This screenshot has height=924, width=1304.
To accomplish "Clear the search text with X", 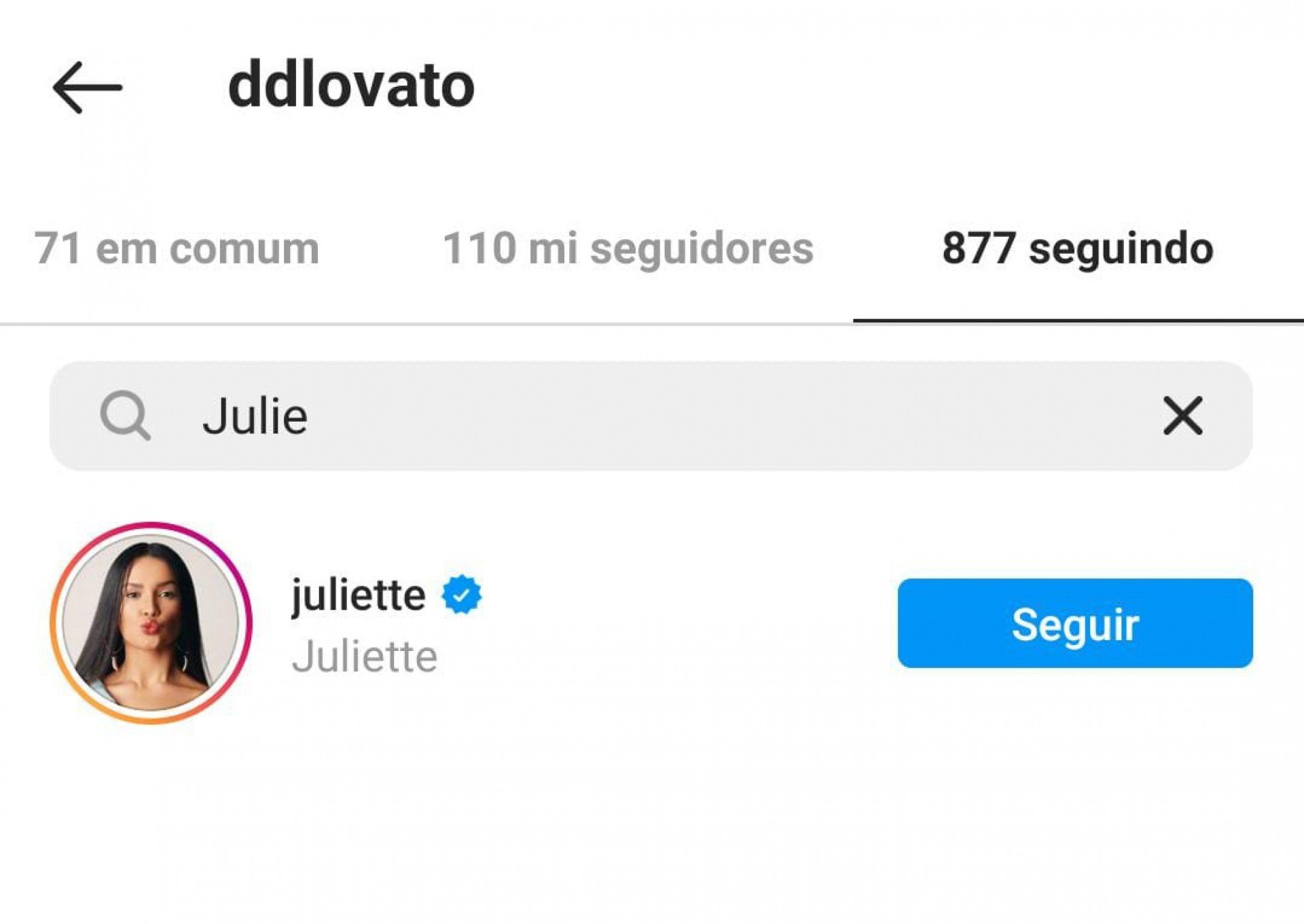I will 1182,416.
